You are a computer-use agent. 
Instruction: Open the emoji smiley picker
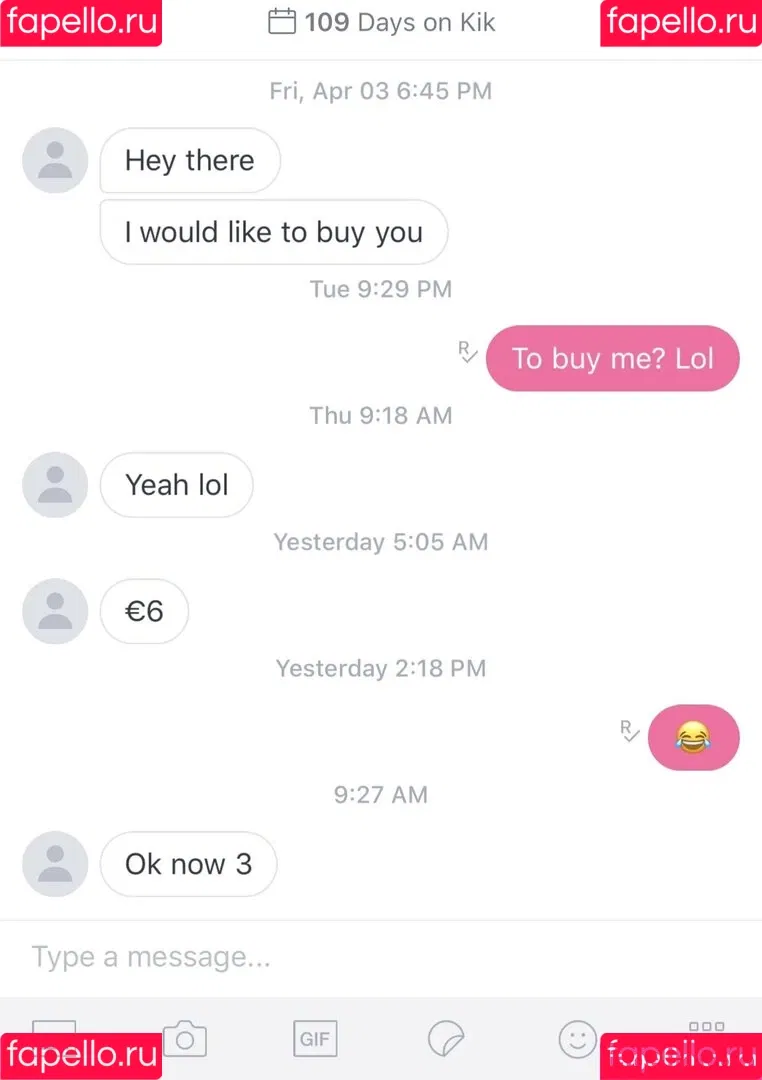(577, 1039)
